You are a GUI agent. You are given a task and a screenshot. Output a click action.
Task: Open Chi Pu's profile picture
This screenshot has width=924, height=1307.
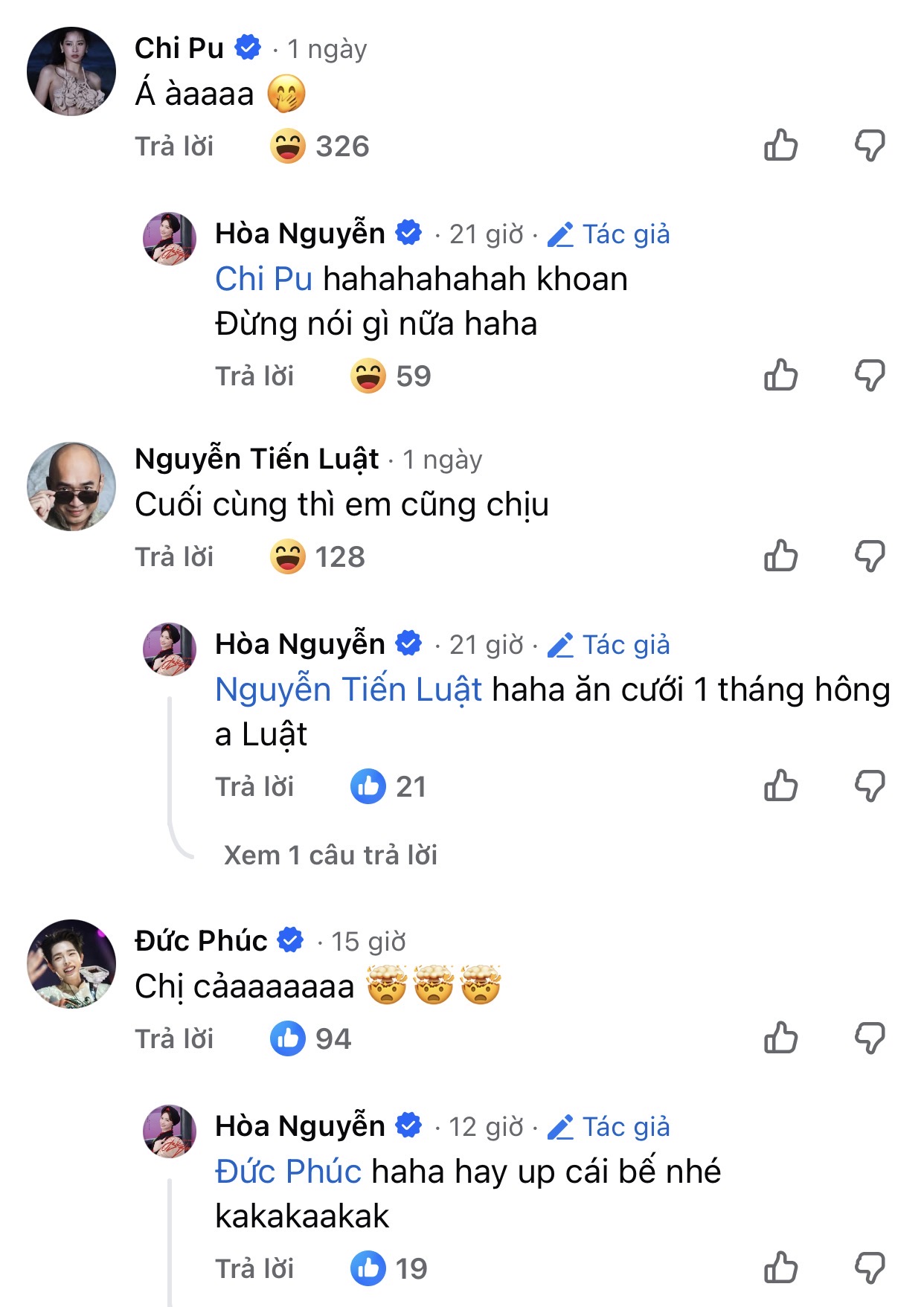[71, 71]
